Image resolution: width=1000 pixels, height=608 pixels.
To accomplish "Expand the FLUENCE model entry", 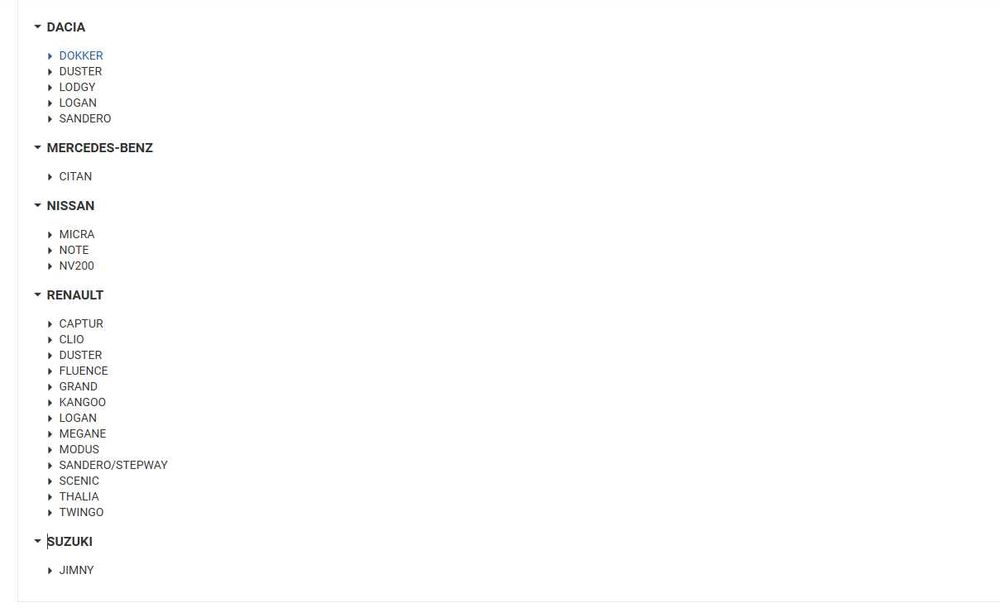I will (x=83, y=371).
